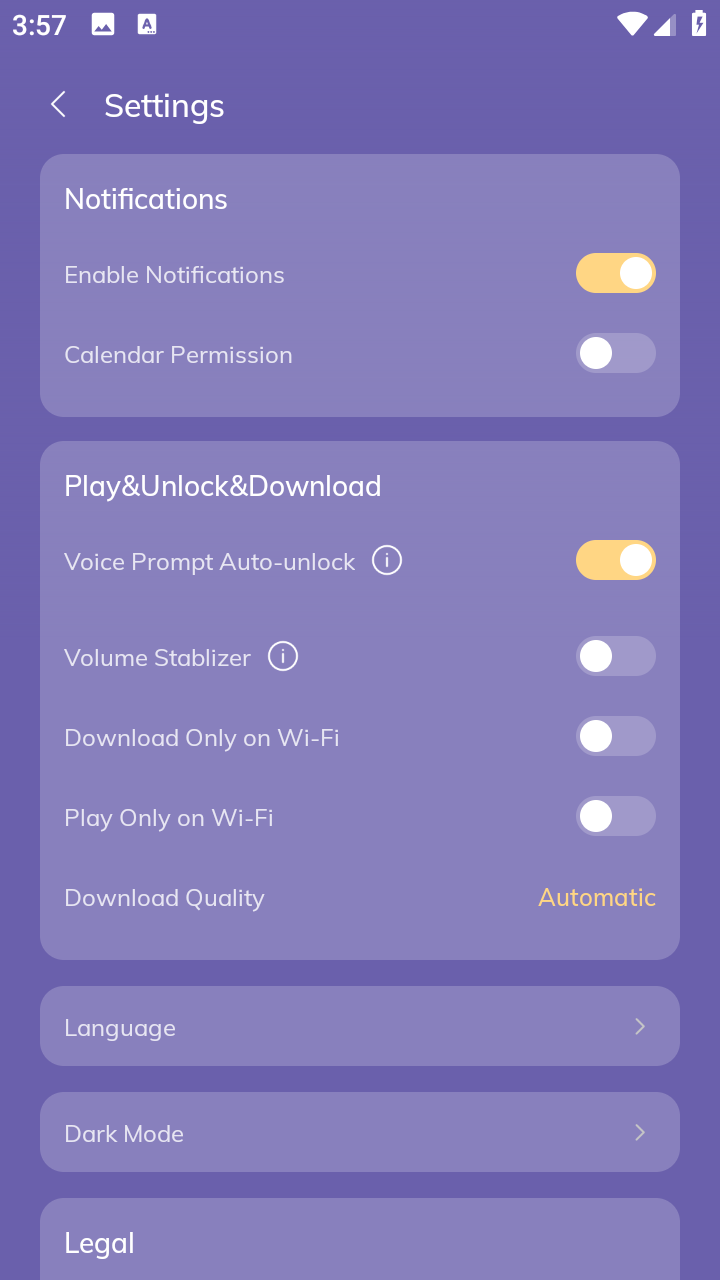Tap the app notification icon in status bar
This screenshot has width=720, height=1280.
click(x=147, y=24)
